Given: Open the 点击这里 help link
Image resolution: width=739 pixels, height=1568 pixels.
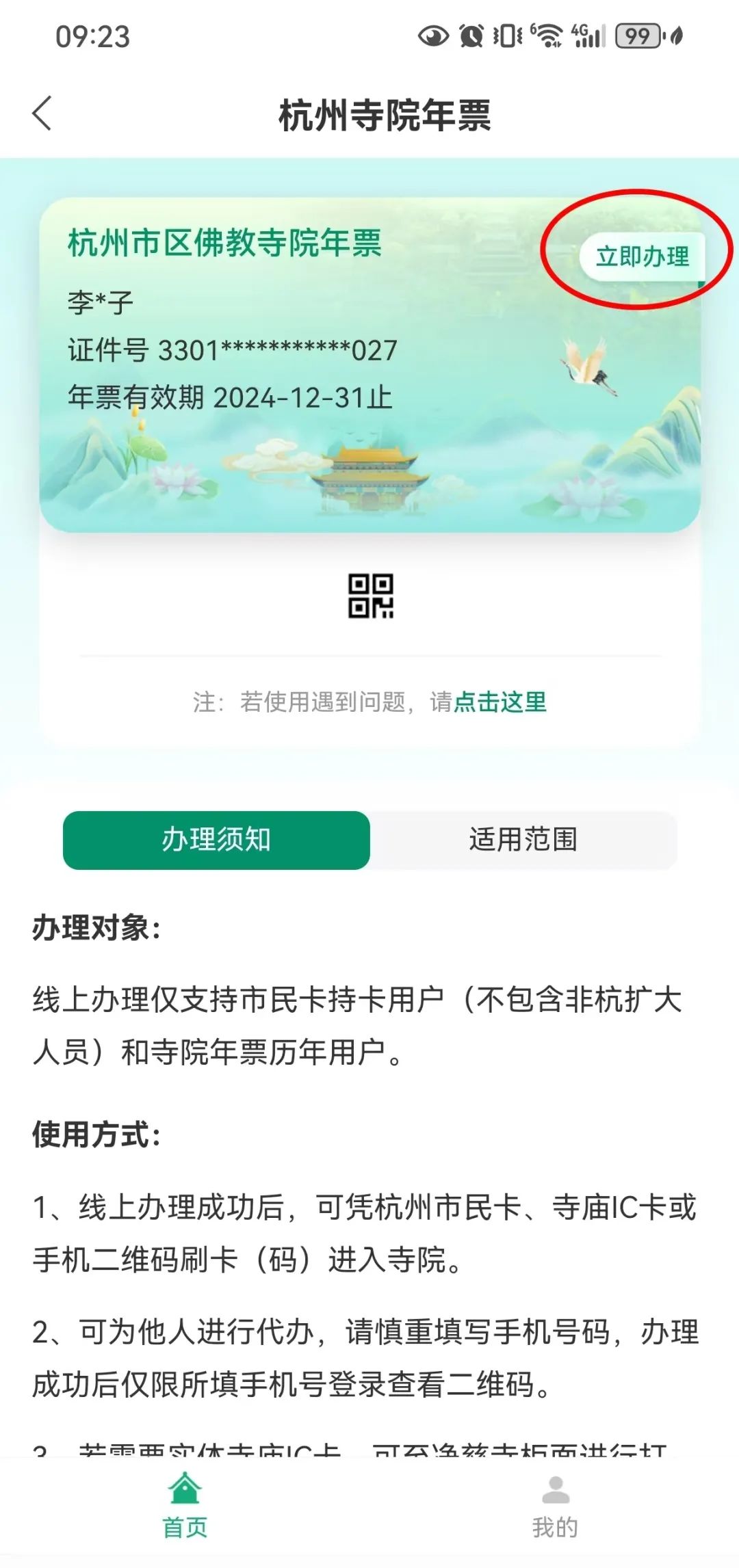Looking at the screenshot, I should 500,702.
